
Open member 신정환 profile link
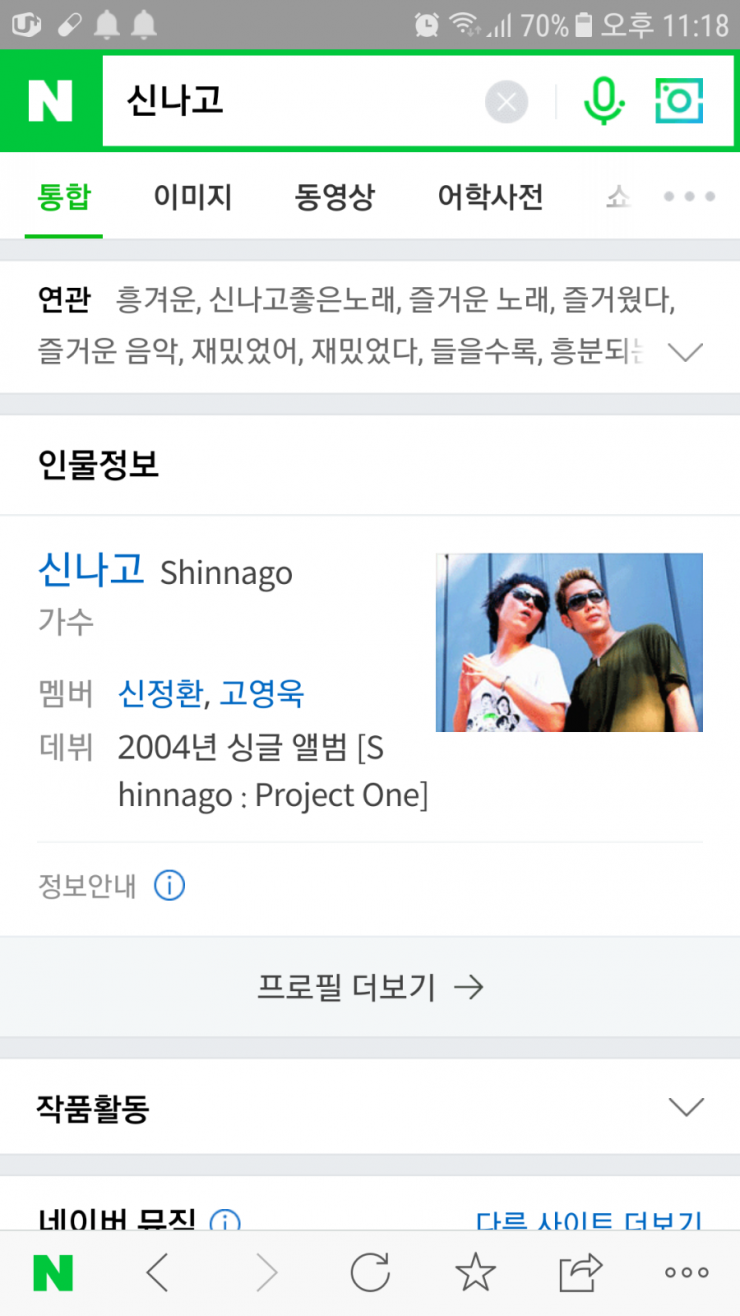(160, 692)
